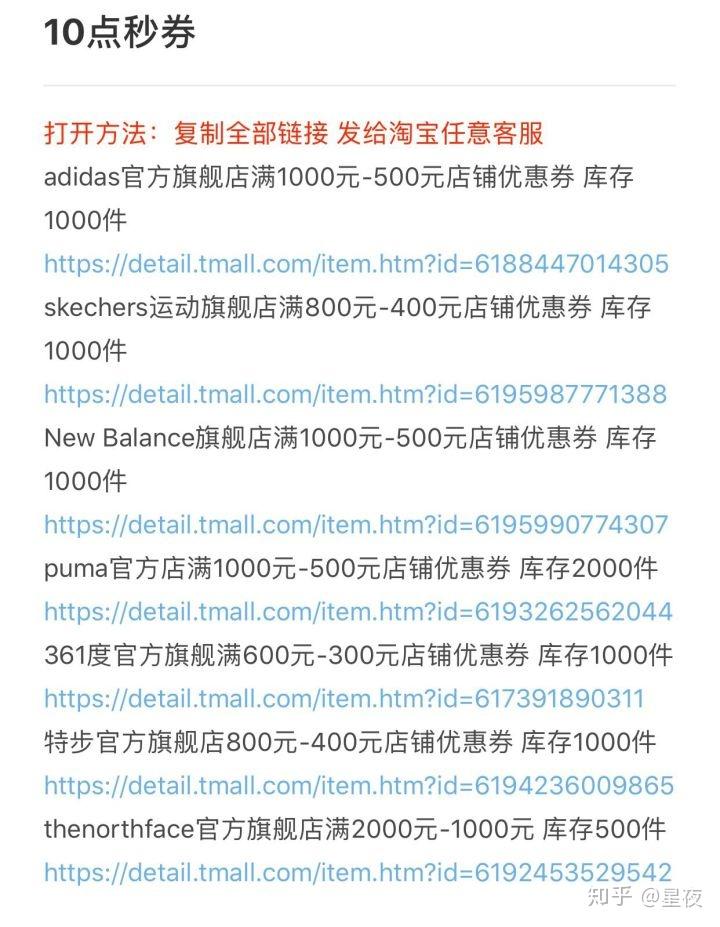Follow the tmall link ending in 6195990774307
Viewport: 720px width, 927px height.
(356, 524)
